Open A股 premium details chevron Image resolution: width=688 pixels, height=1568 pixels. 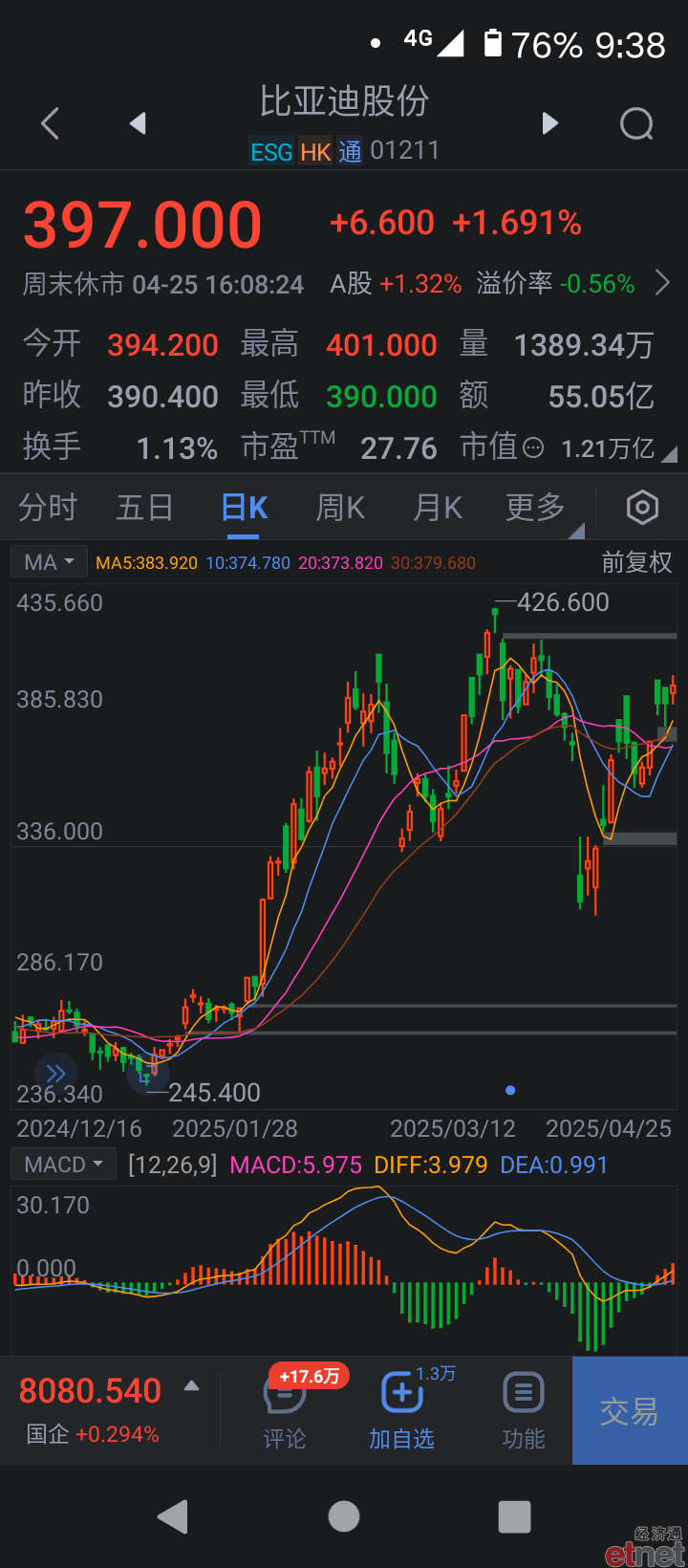point(662,283)
